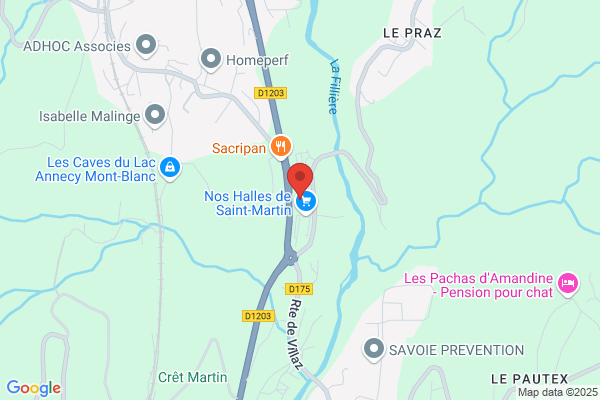The width and height of the screenshot is (600, 400).
Task: Select the Sacripan restaurant marker
Action: click(x=281, y=147)
